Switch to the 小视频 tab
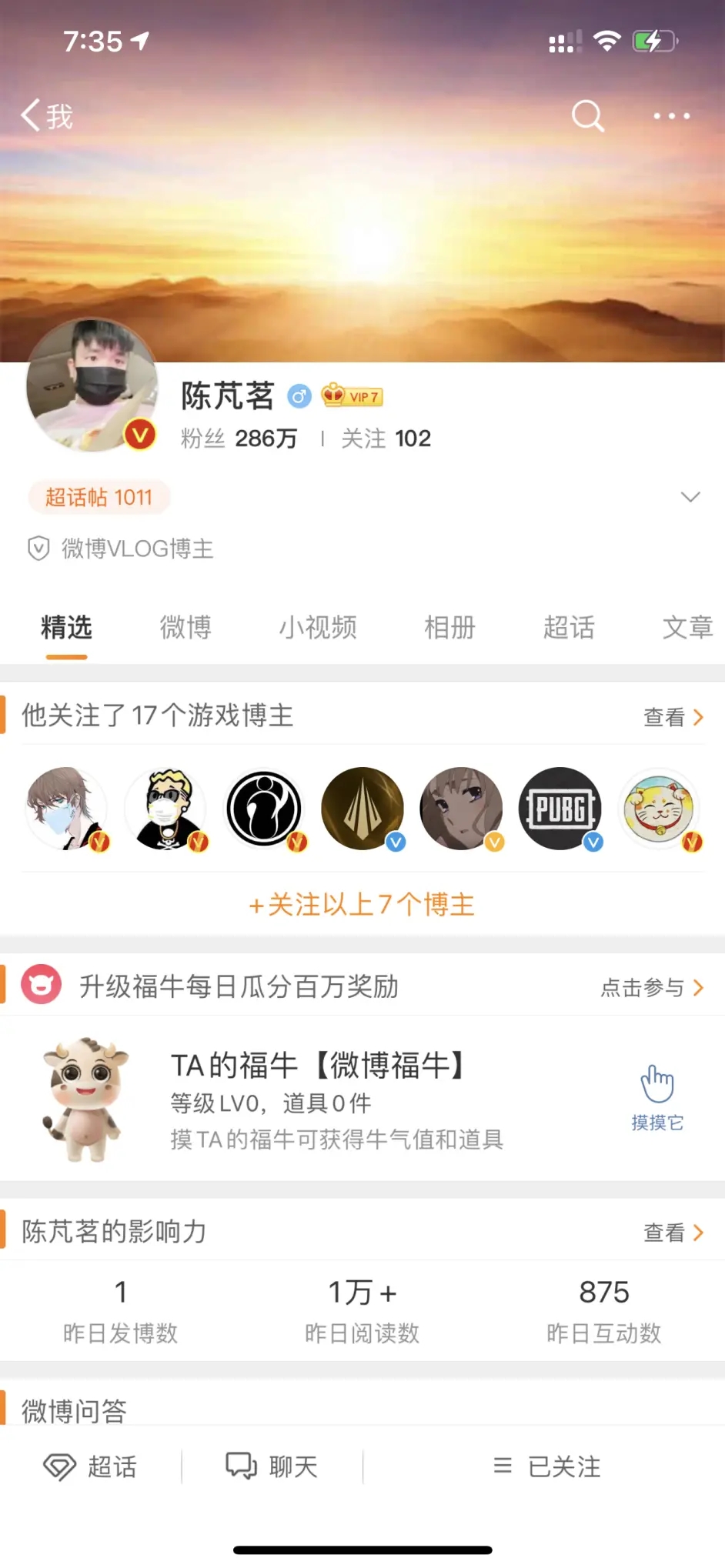Viewport: 725px width, 1568px height. tap(317, 627)
